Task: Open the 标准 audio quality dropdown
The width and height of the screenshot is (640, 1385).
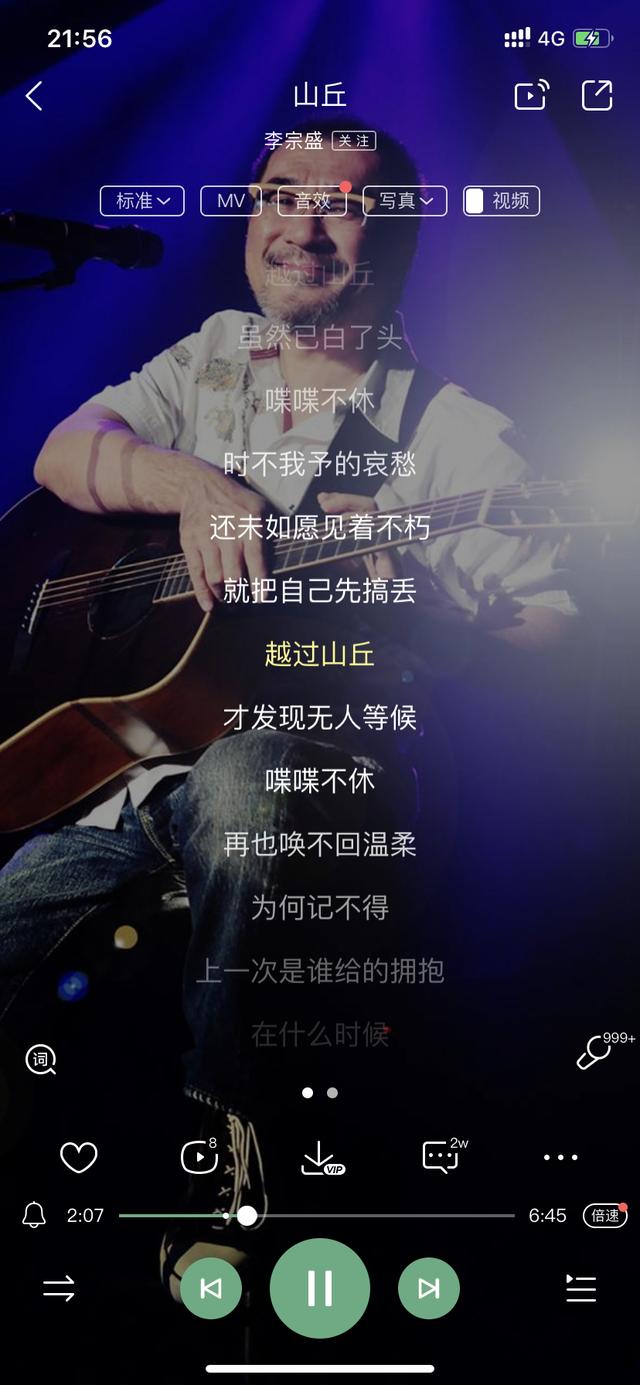Action: (x=142, y=201)
